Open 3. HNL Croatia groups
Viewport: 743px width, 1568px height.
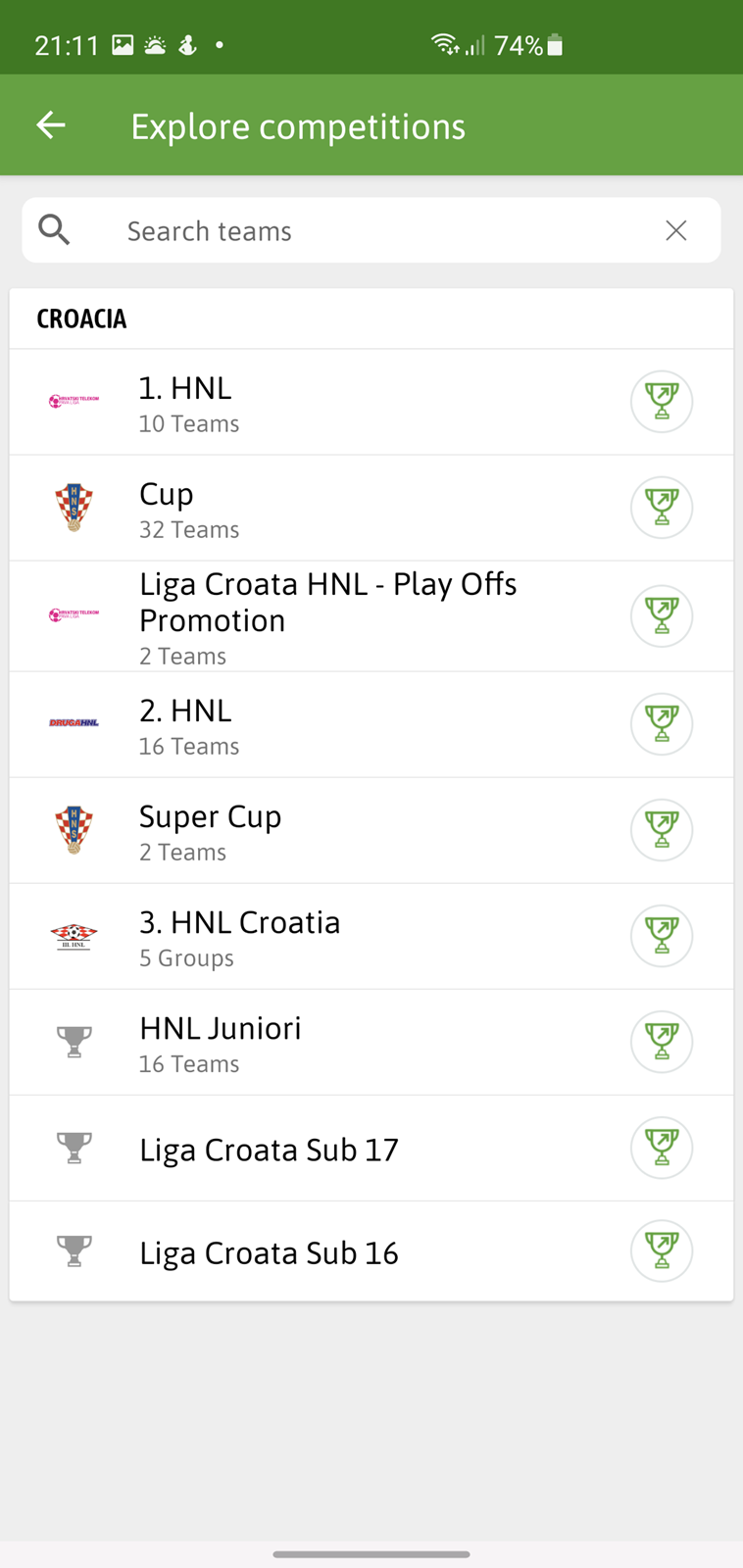(371, 936)
